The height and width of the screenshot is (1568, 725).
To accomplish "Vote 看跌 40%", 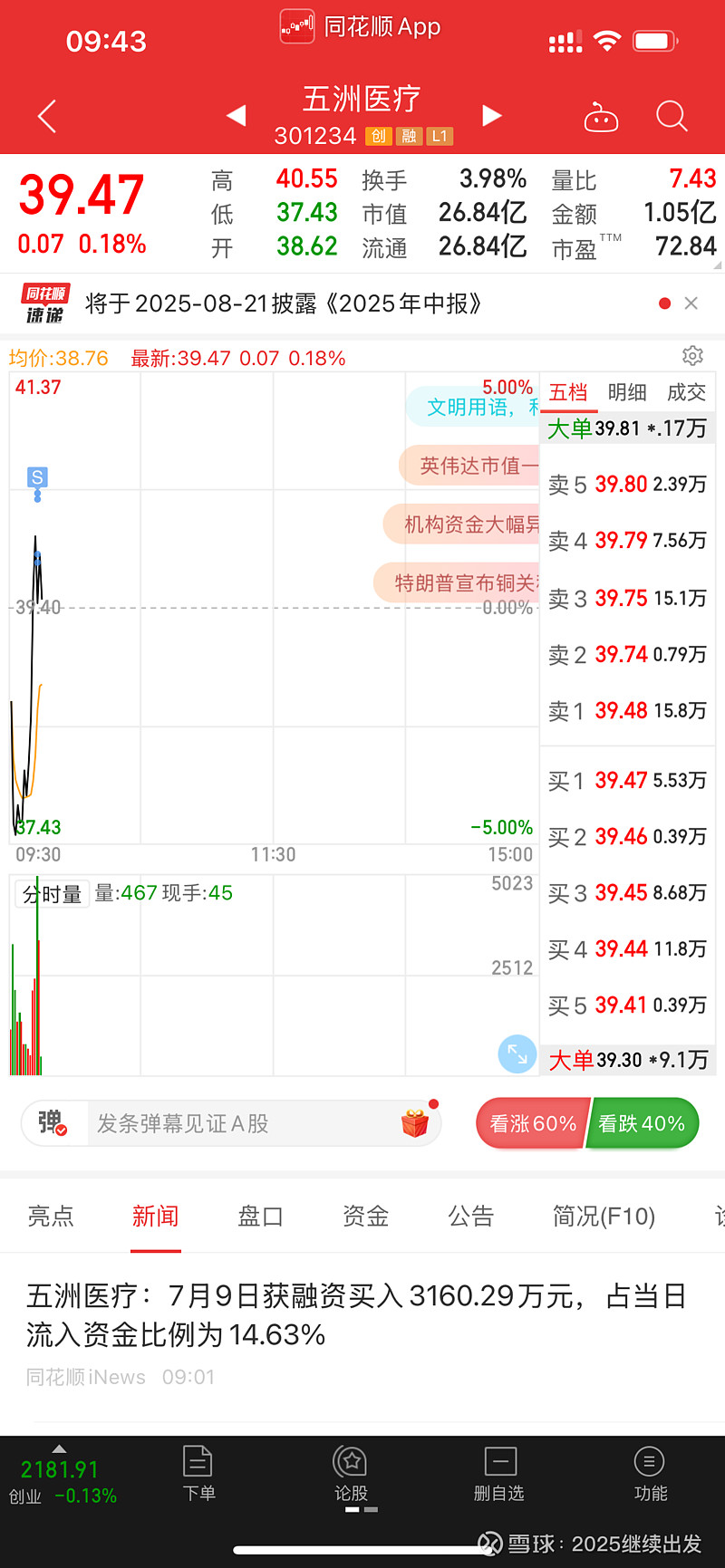I will point(643,1123).
